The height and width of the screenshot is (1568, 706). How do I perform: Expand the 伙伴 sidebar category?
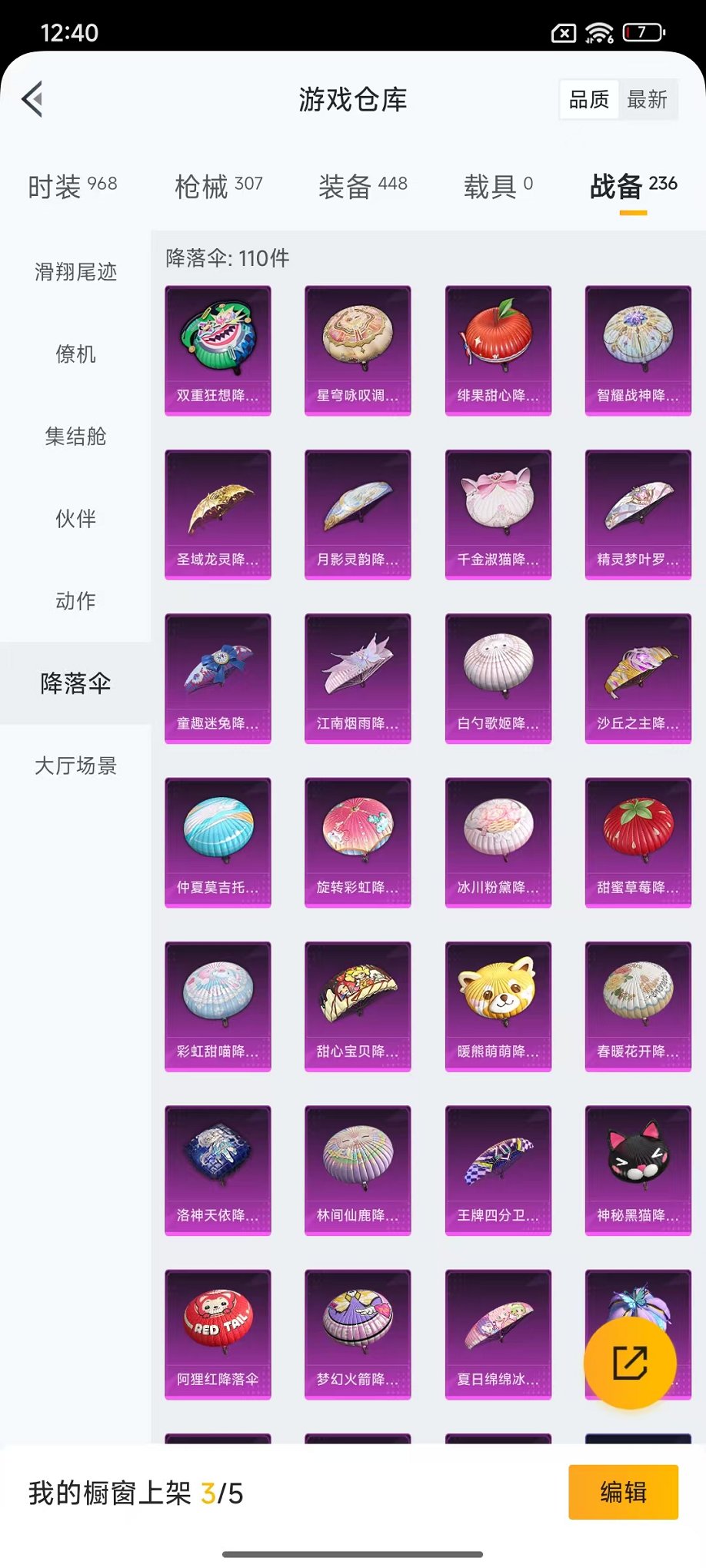pos(75,519)
